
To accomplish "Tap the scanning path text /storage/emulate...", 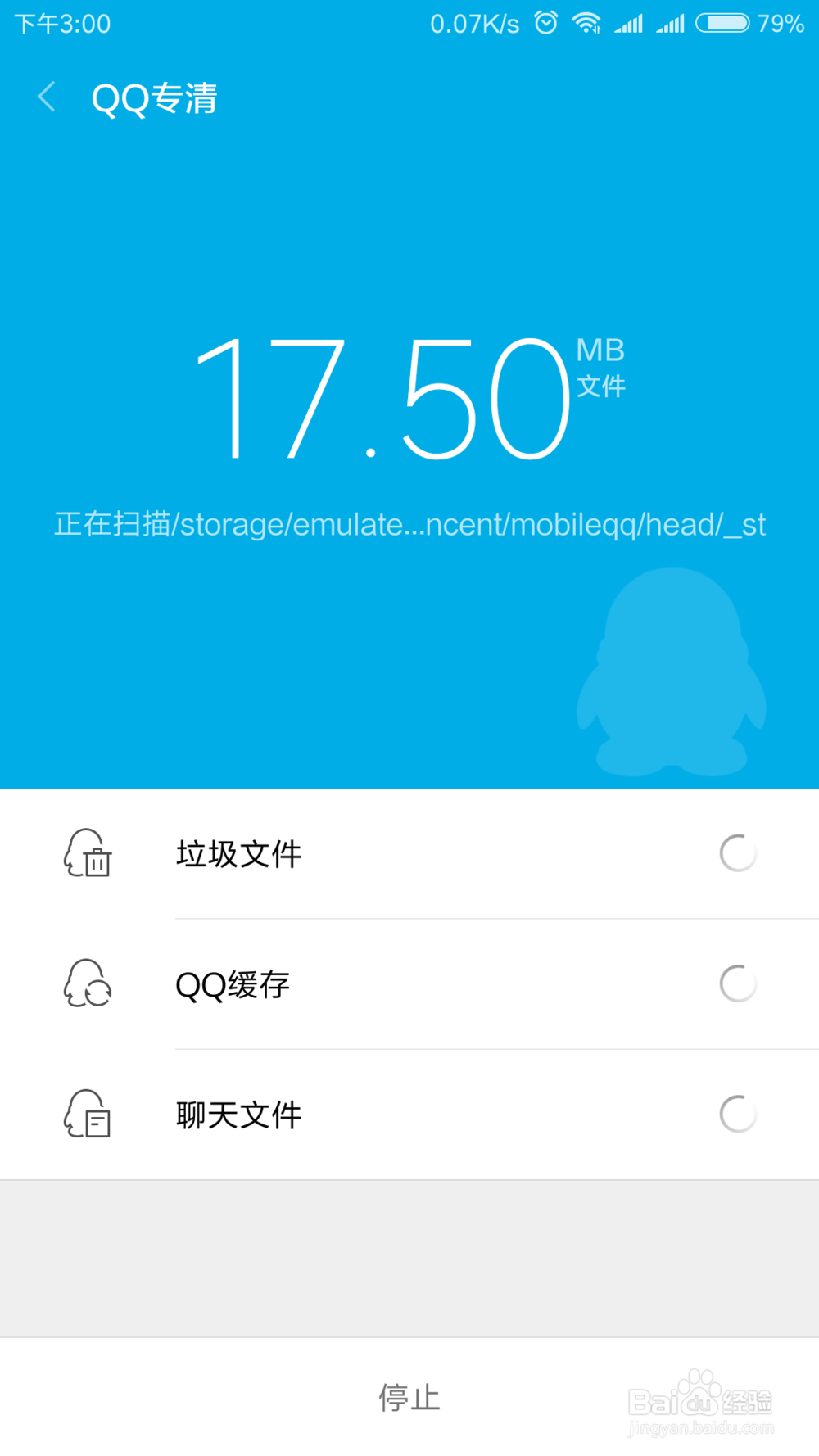I will click(x=409, y=525).
